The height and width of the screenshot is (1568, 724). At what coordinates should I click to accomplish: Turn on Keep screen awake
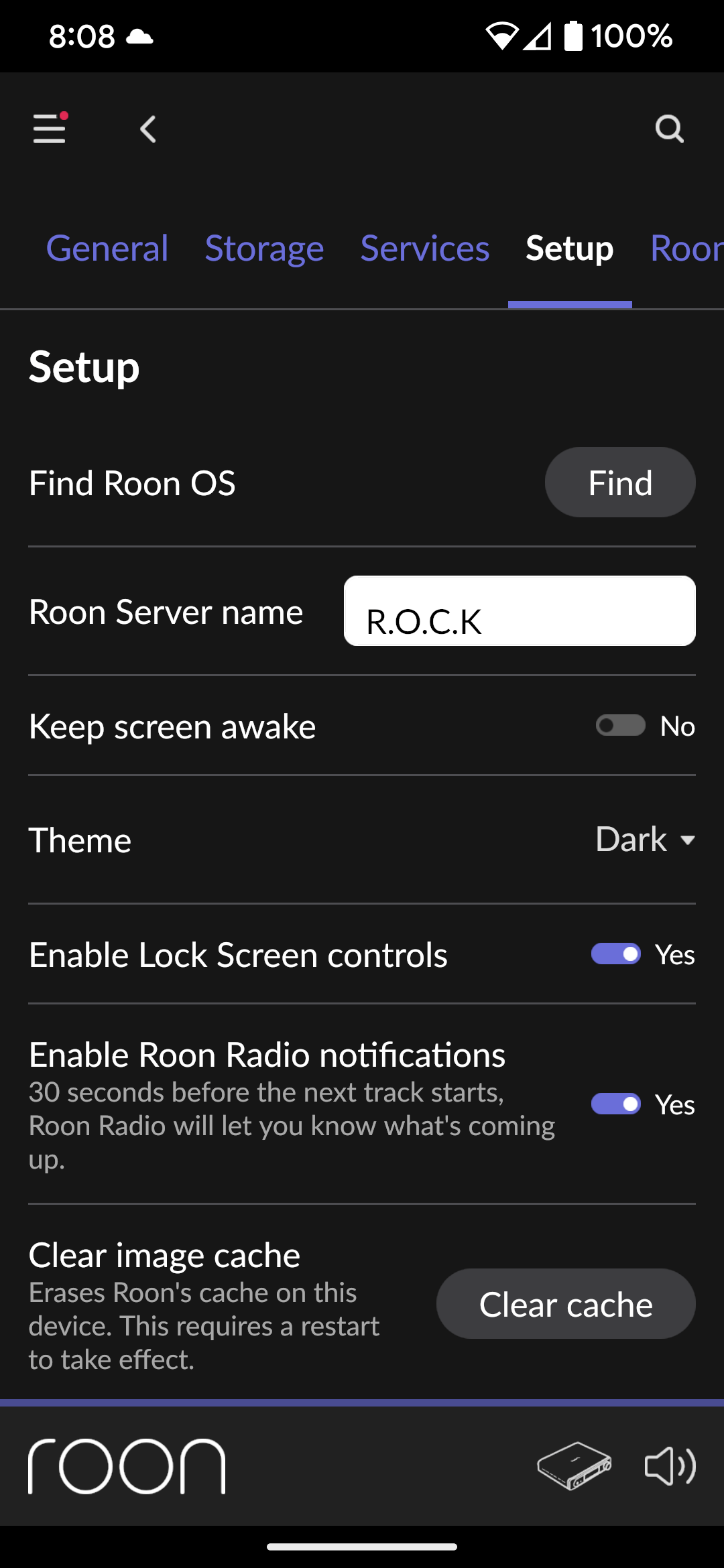[x=621, y=726]
